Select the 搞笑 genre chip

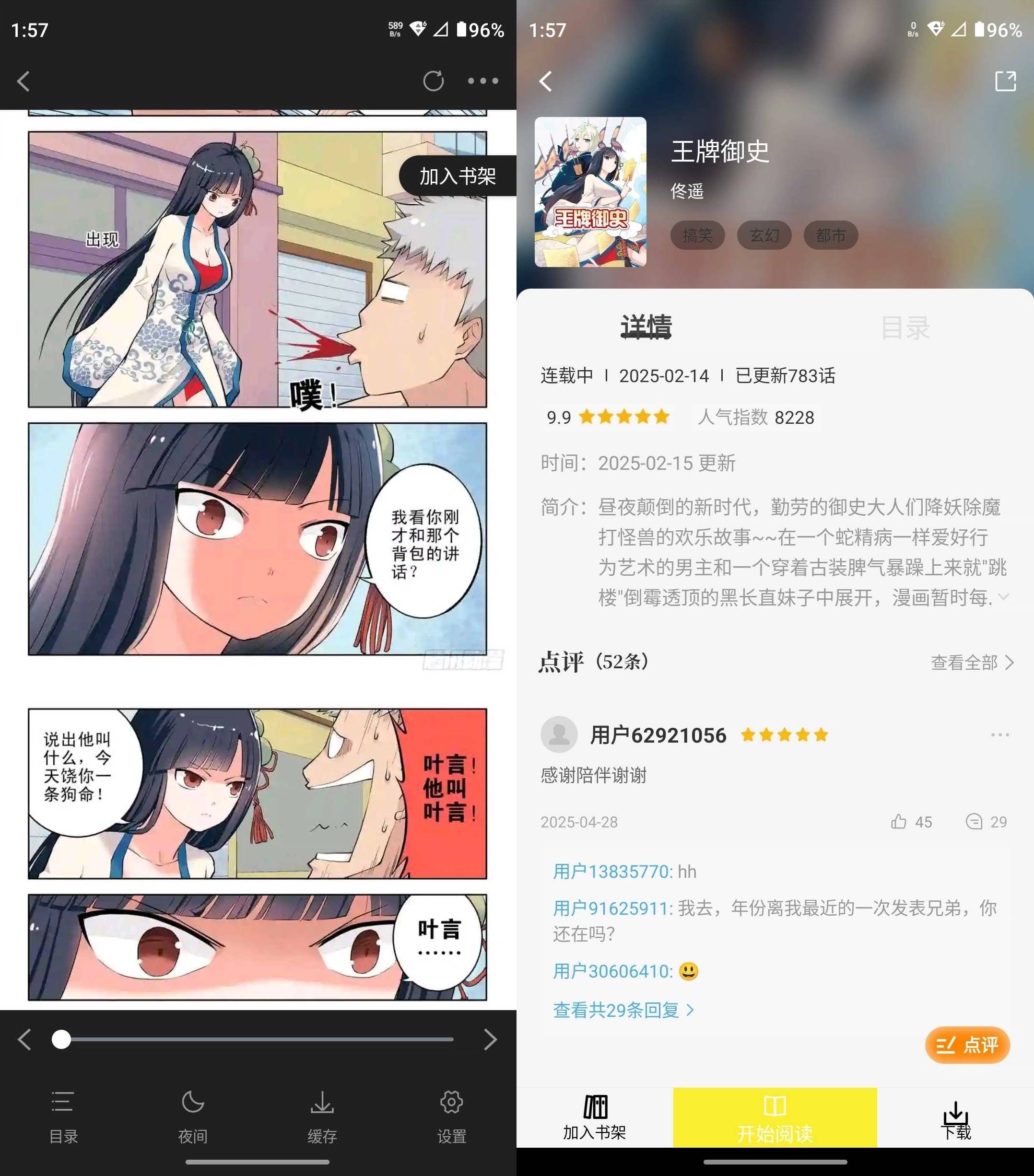(x=697, y=235)
